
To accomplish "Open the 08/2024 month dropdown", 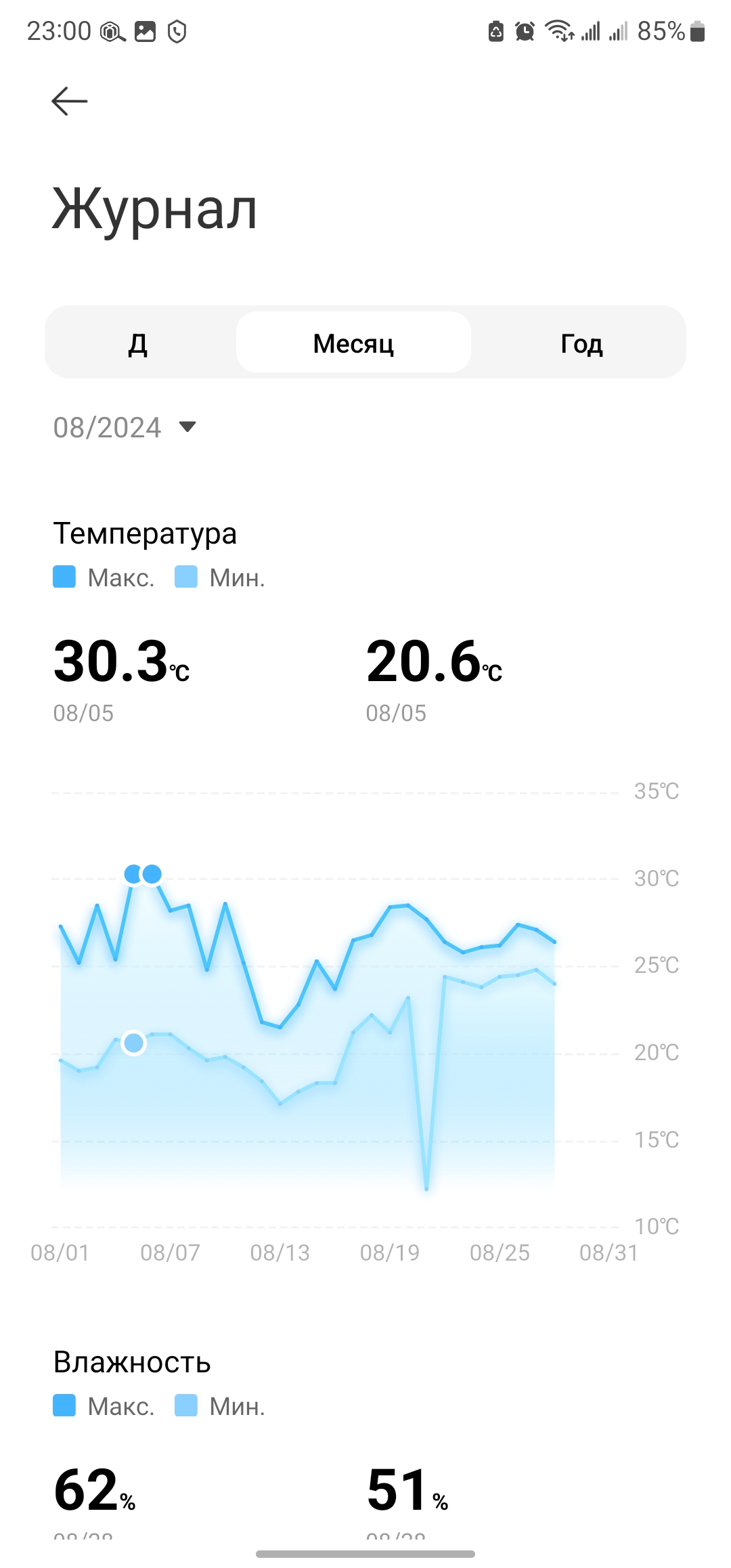I will [x=125, y=427].
